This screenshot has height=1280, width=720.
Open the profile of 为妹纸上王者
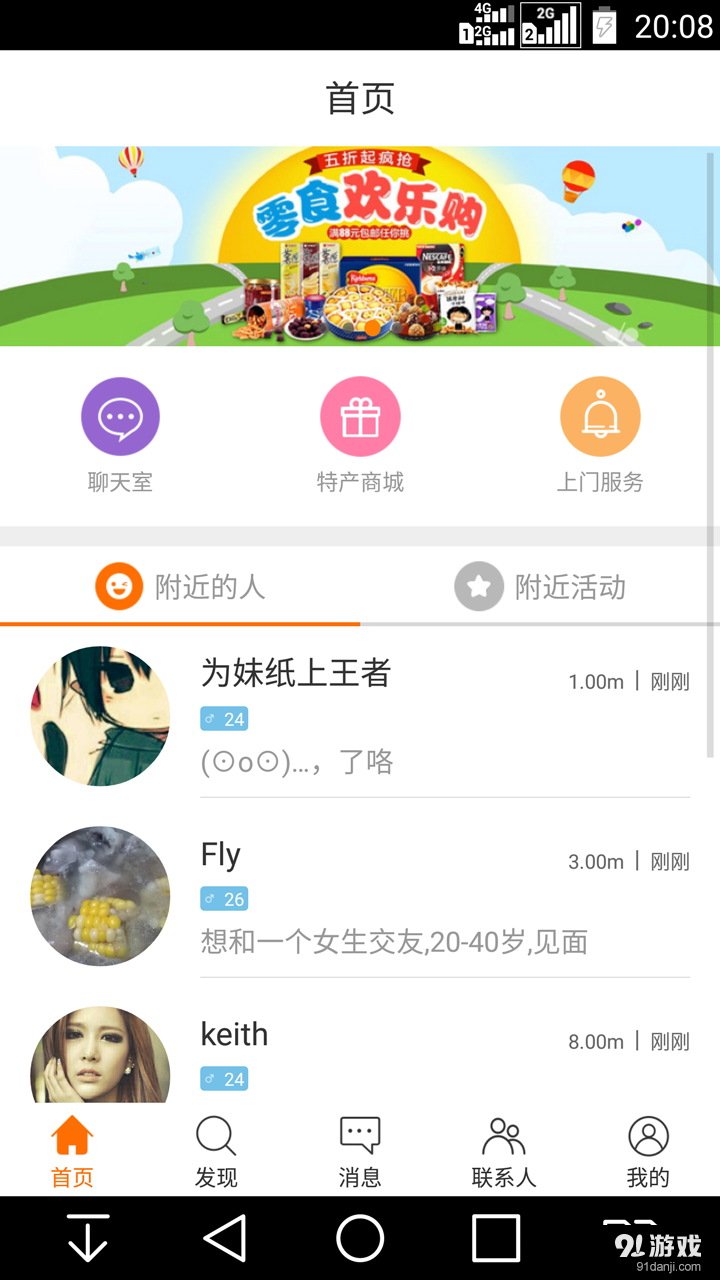pos(360,716)
